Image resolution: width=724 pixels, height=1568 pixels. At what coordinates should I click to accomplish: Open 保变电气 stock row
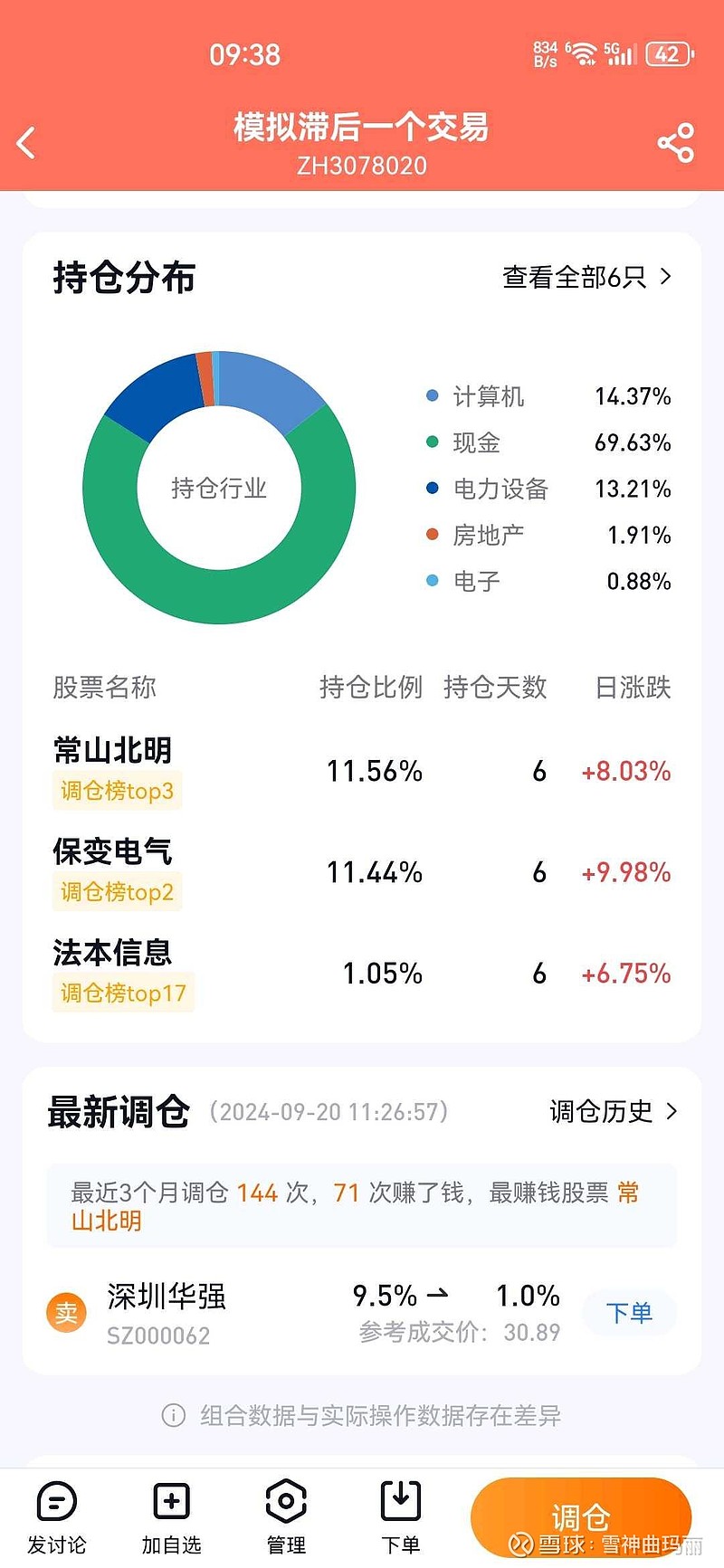tap(362, 872)
